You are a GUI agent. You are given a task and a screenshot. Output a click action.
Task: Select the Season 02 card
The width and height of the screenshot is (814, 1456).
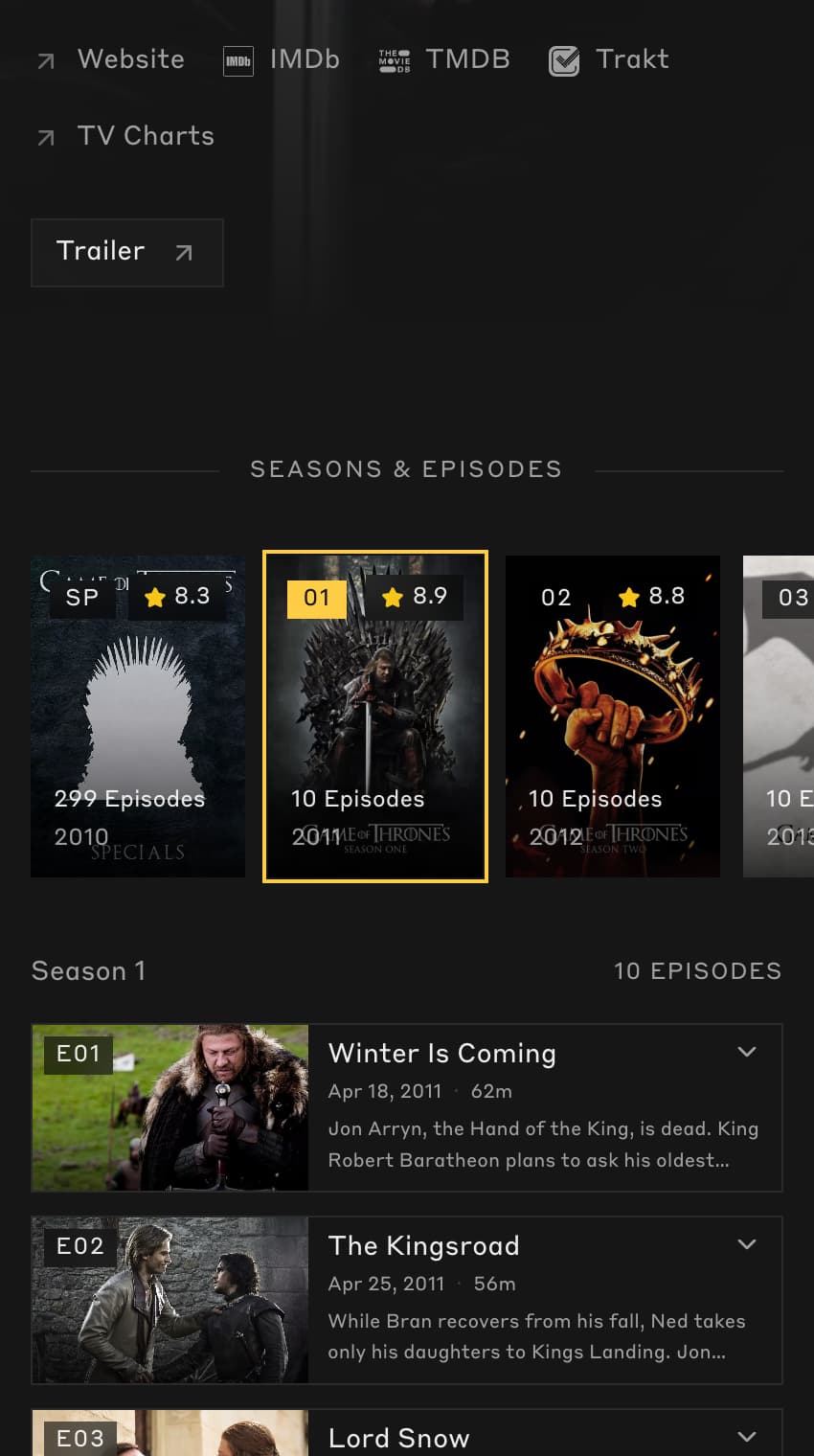613,717
